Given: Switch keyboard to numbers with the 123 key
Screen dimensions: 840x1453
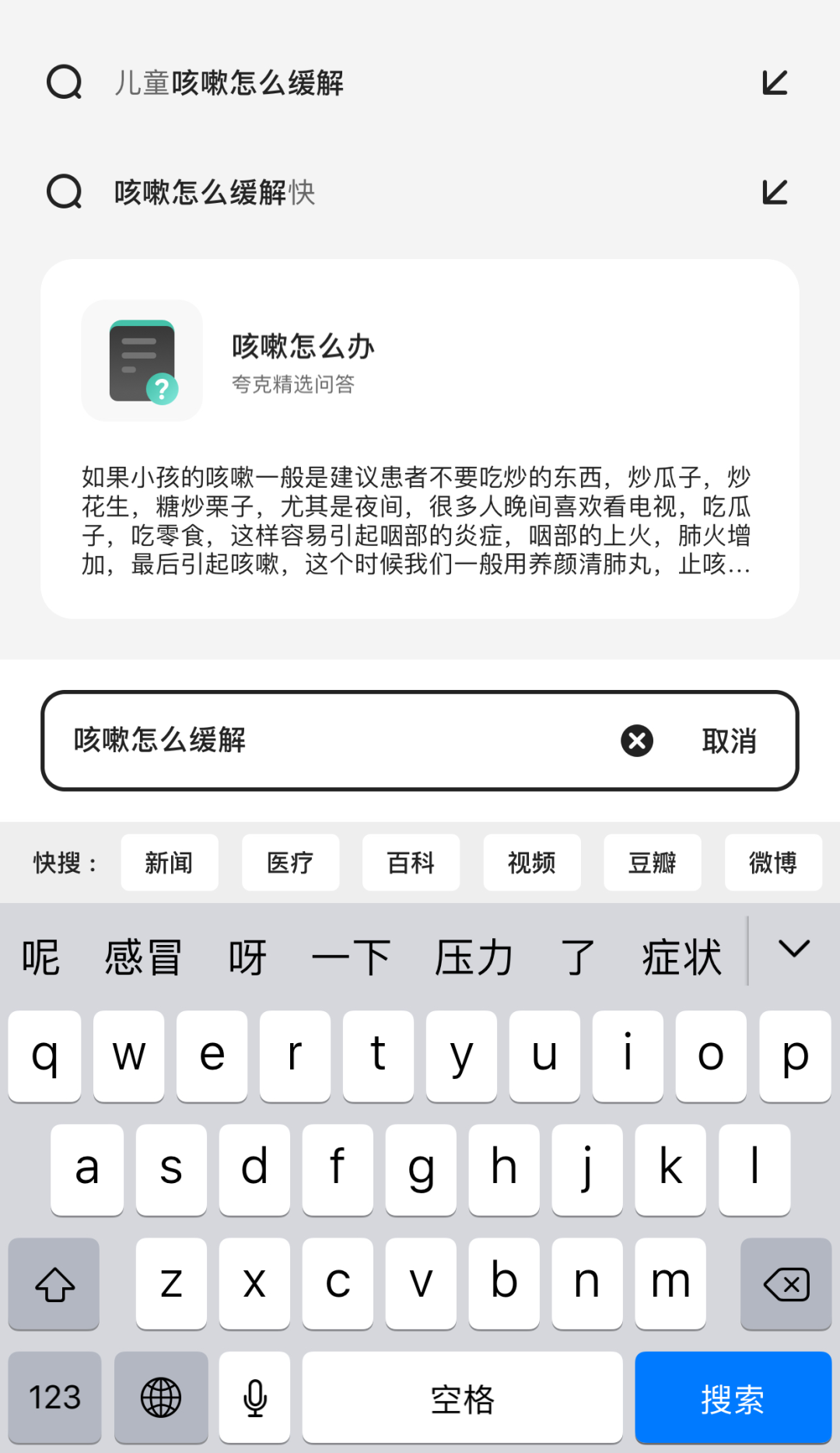Looking at the screenshot, I should 54,1398.
